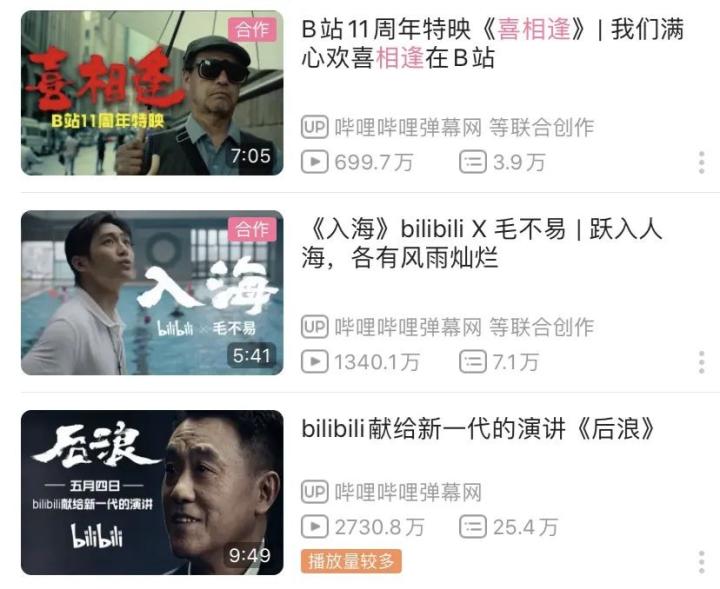
Task: Open more options for the 喜相逢 video
Action: 702,162
